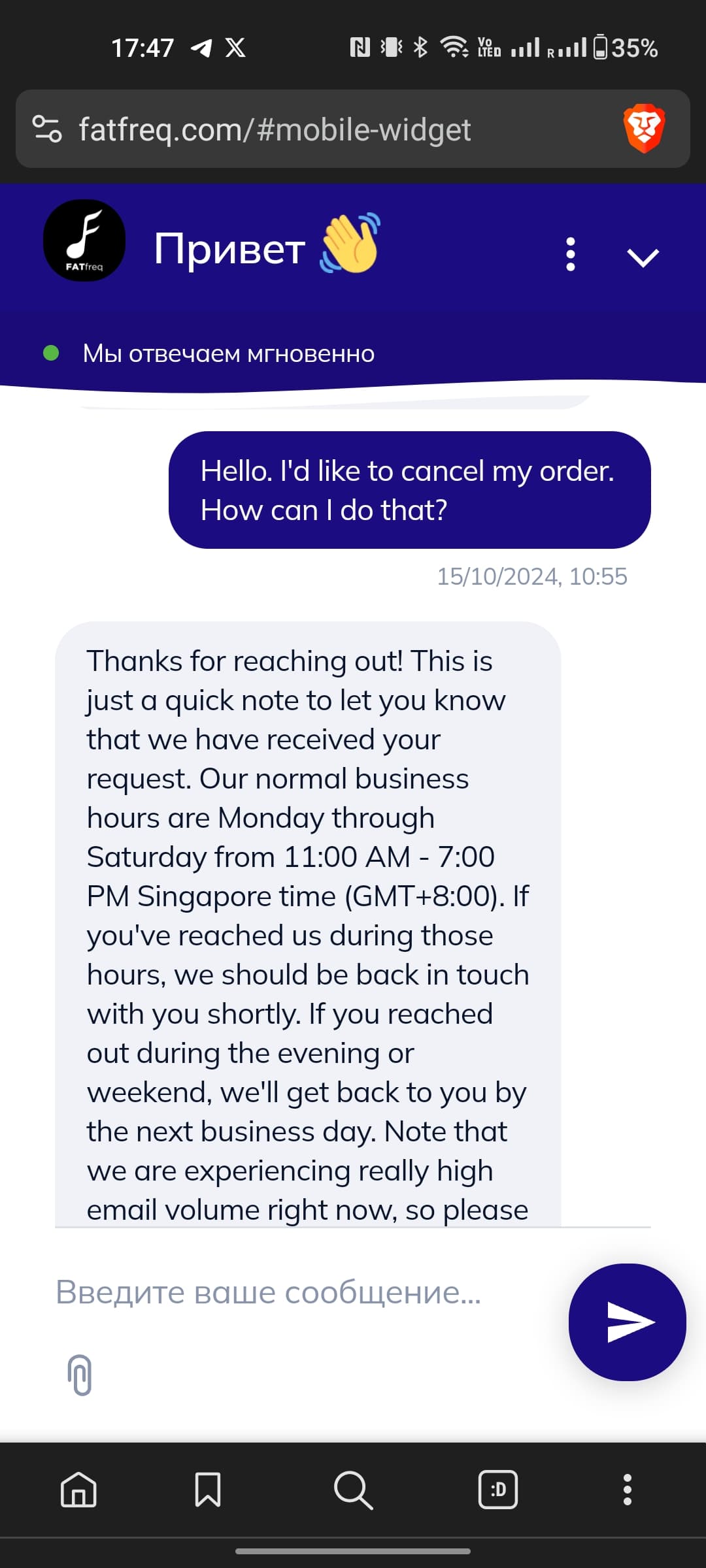Open browser bookmarks

208,1490
